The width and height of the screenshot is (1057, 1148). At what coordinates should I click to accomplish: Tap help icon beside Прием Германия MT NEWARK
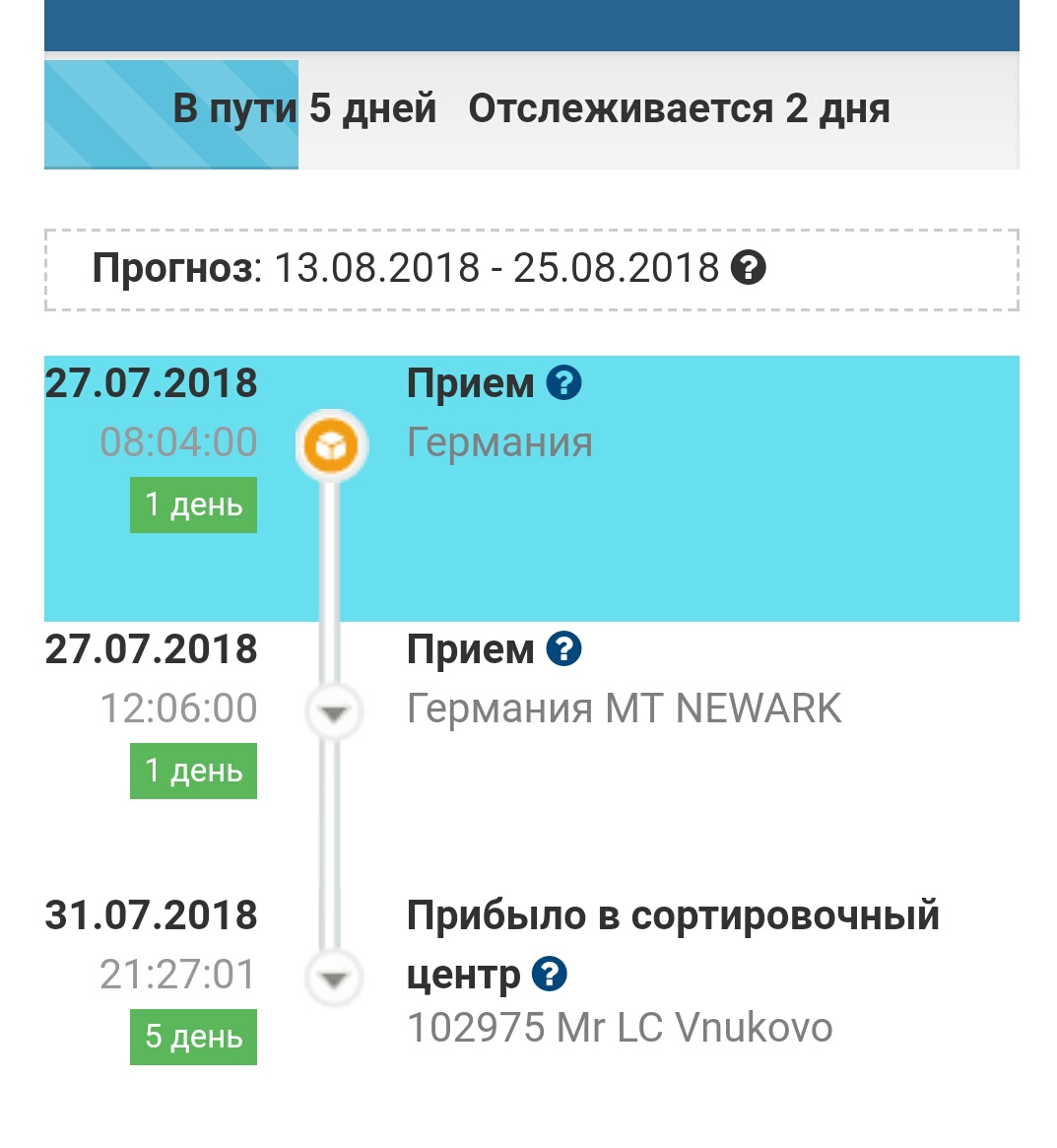point(564,648)
